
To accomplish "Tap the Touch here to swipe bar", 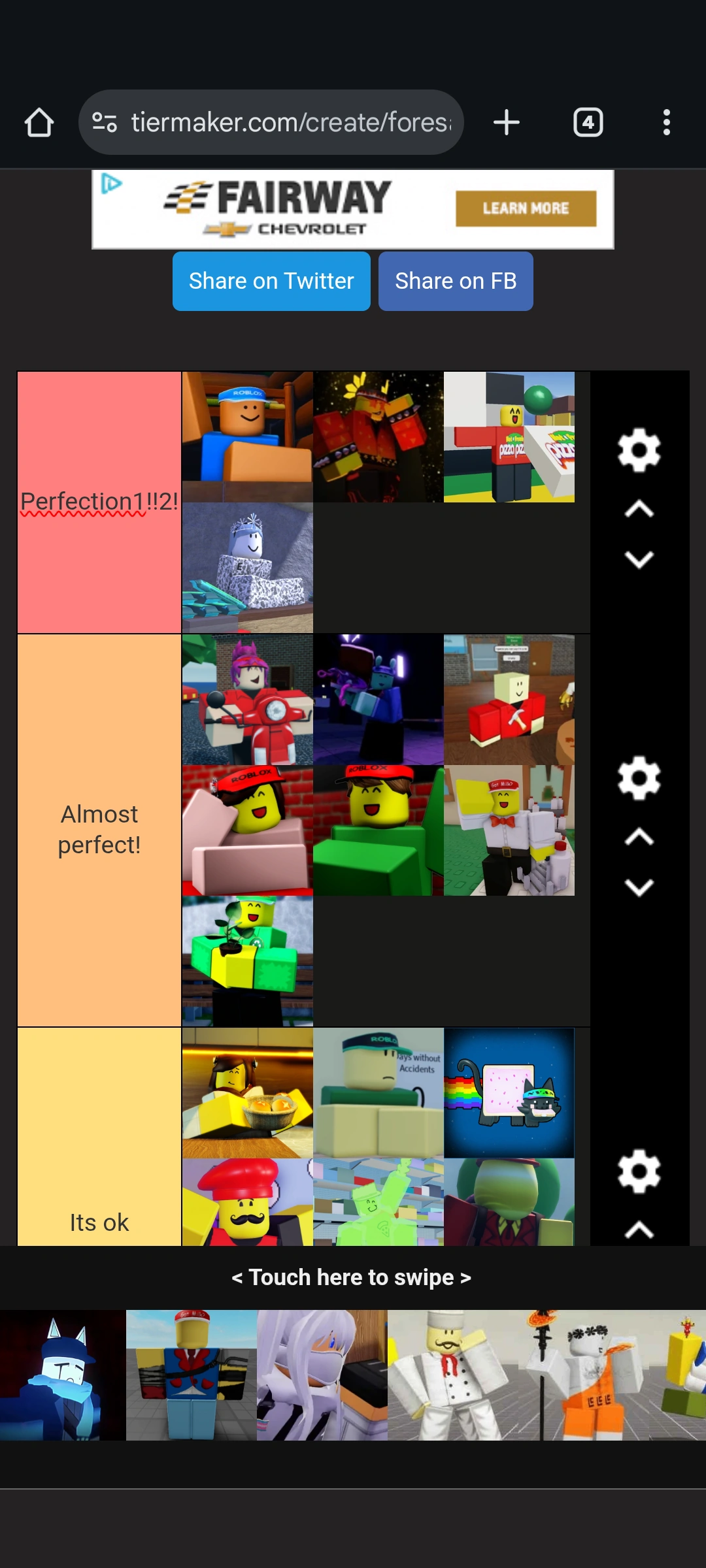I will pyautogui.click(x=353, y=1276).
